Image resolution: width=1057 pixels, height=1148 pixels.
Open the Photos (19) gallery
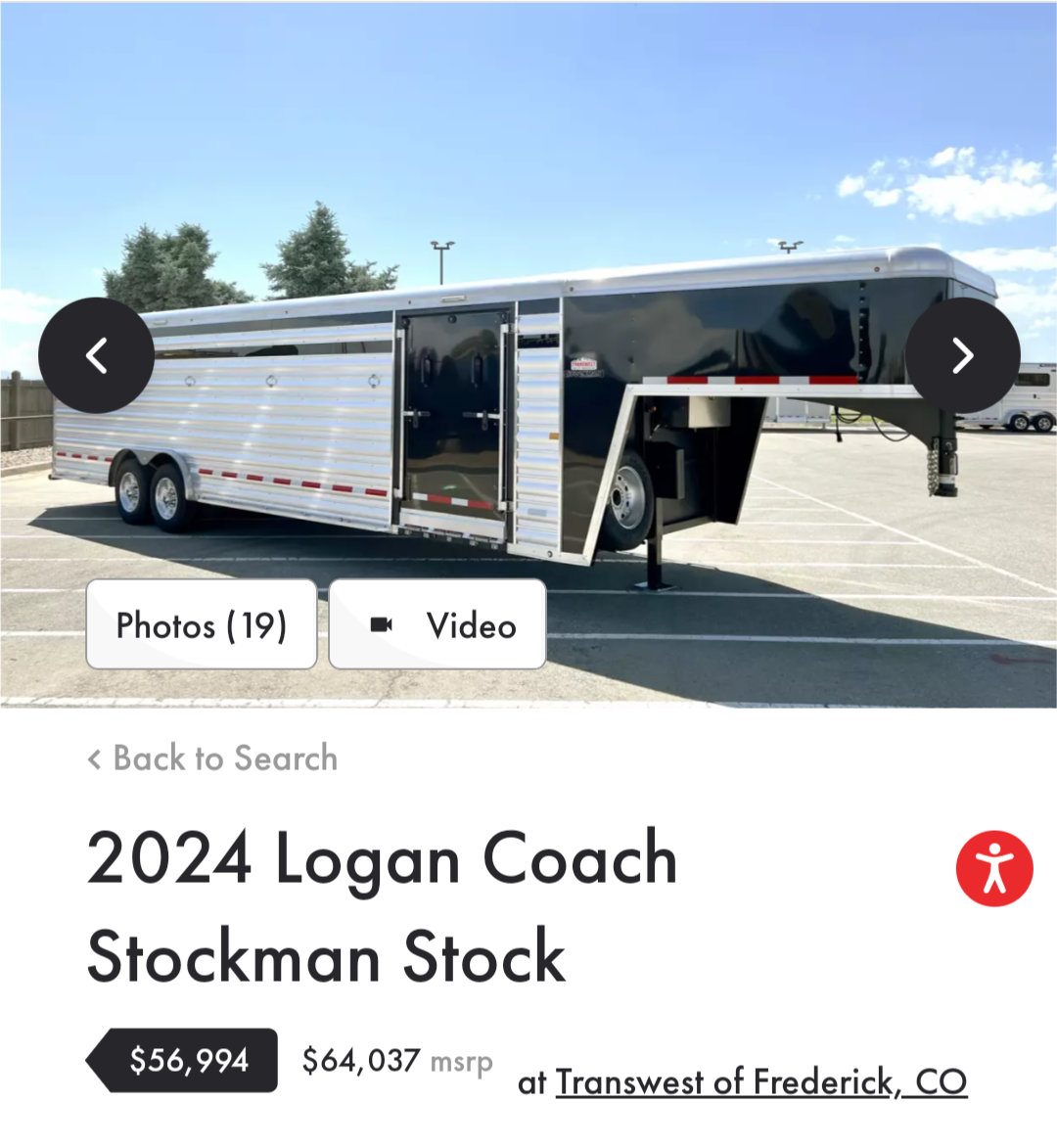(202, 624)
